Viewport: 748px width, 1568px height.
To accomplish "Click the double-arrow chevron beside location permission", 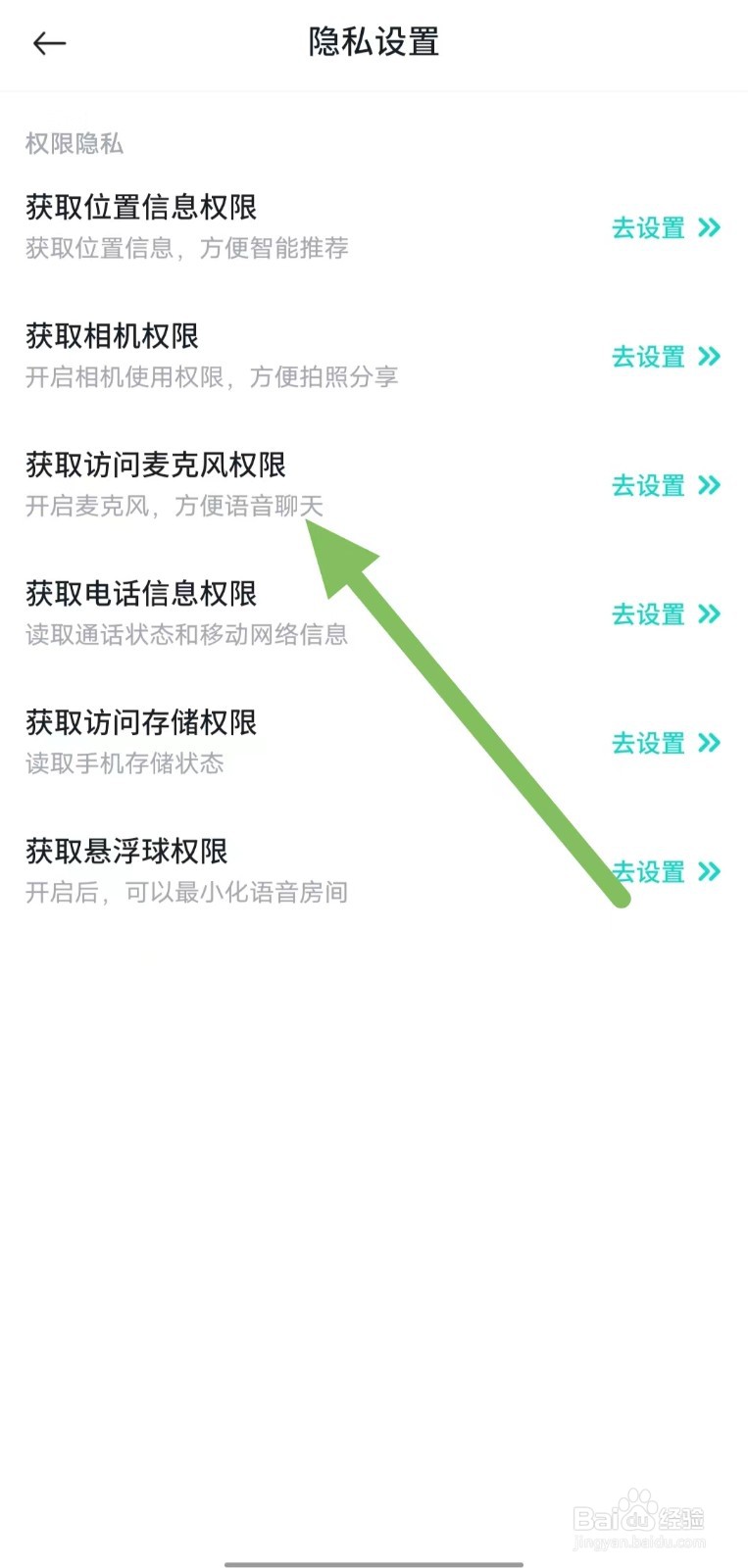I will (x=710, y=228).
